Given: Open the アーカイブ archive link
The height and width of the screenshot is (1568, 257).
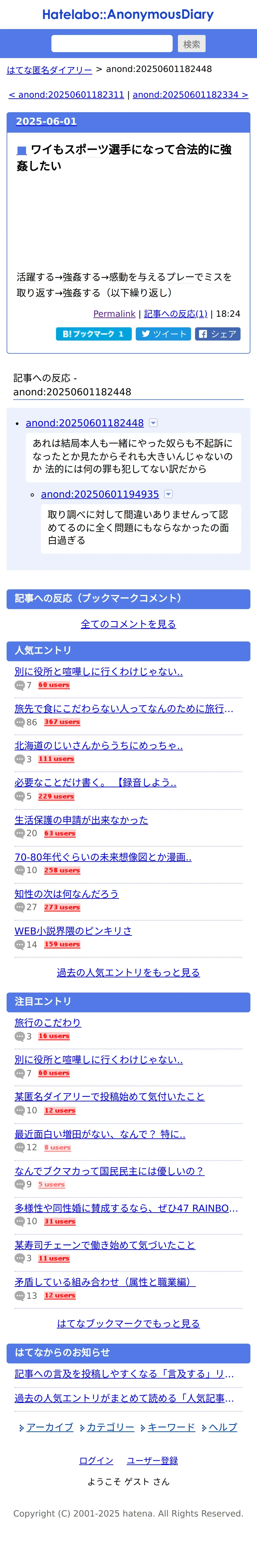Looking at the screenshot, I should tap(50, 1427).
